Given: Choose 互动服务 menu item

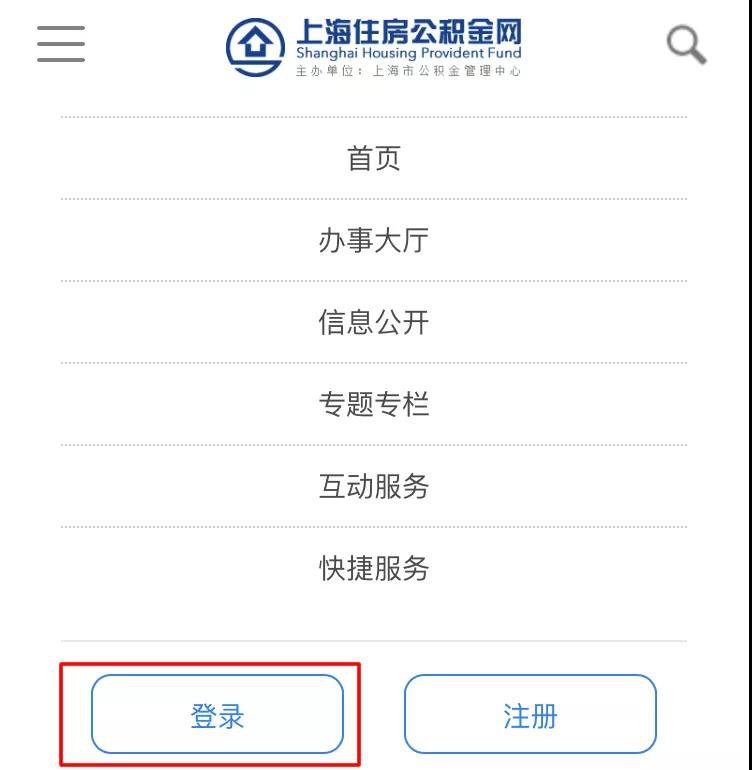Looking at the screenshot, I should point(374,486).
